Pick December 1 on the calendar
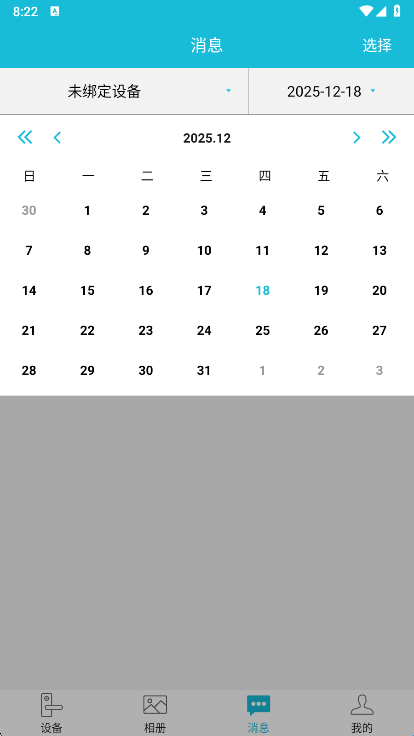414x736 pixels. (87, 211)
